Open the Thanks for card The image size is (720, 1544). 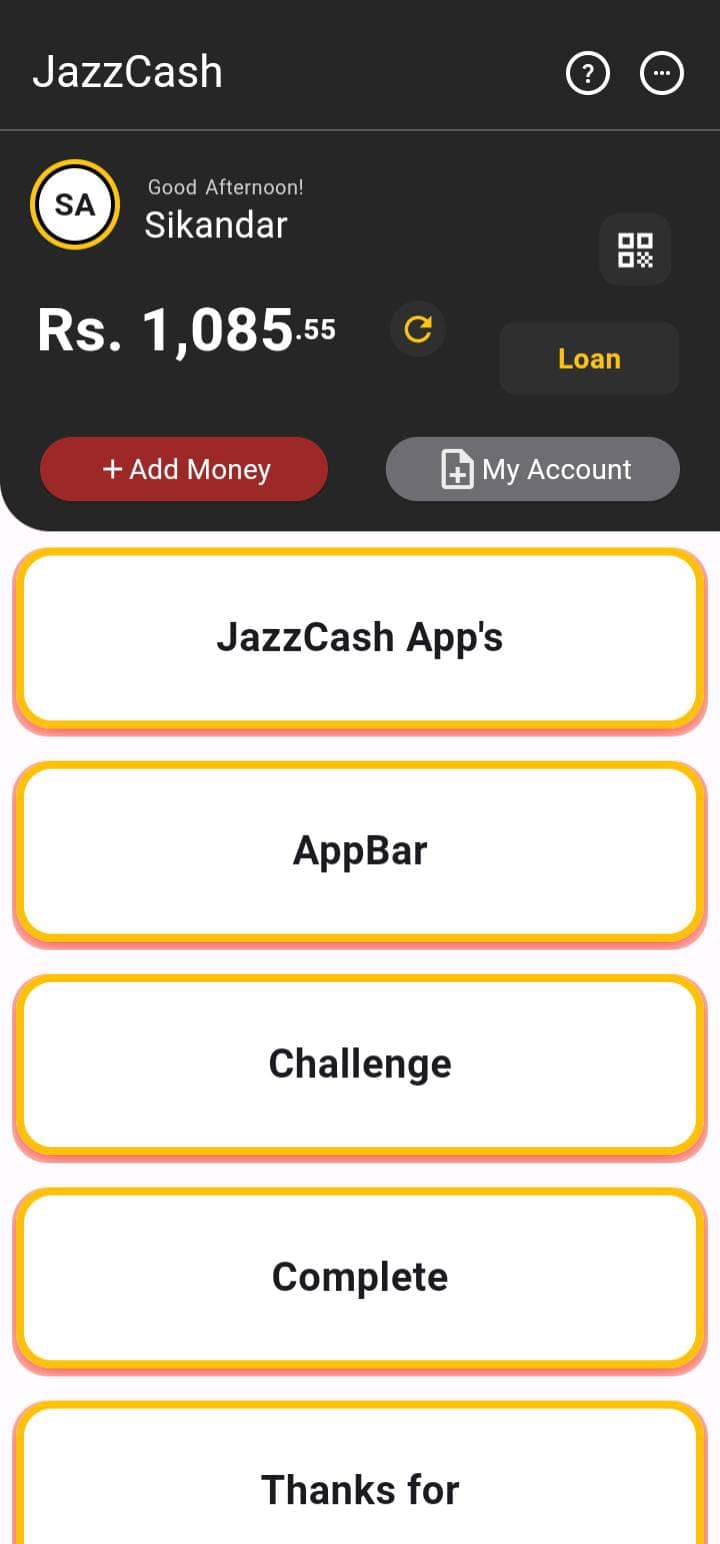click(x=360, y=1485)
